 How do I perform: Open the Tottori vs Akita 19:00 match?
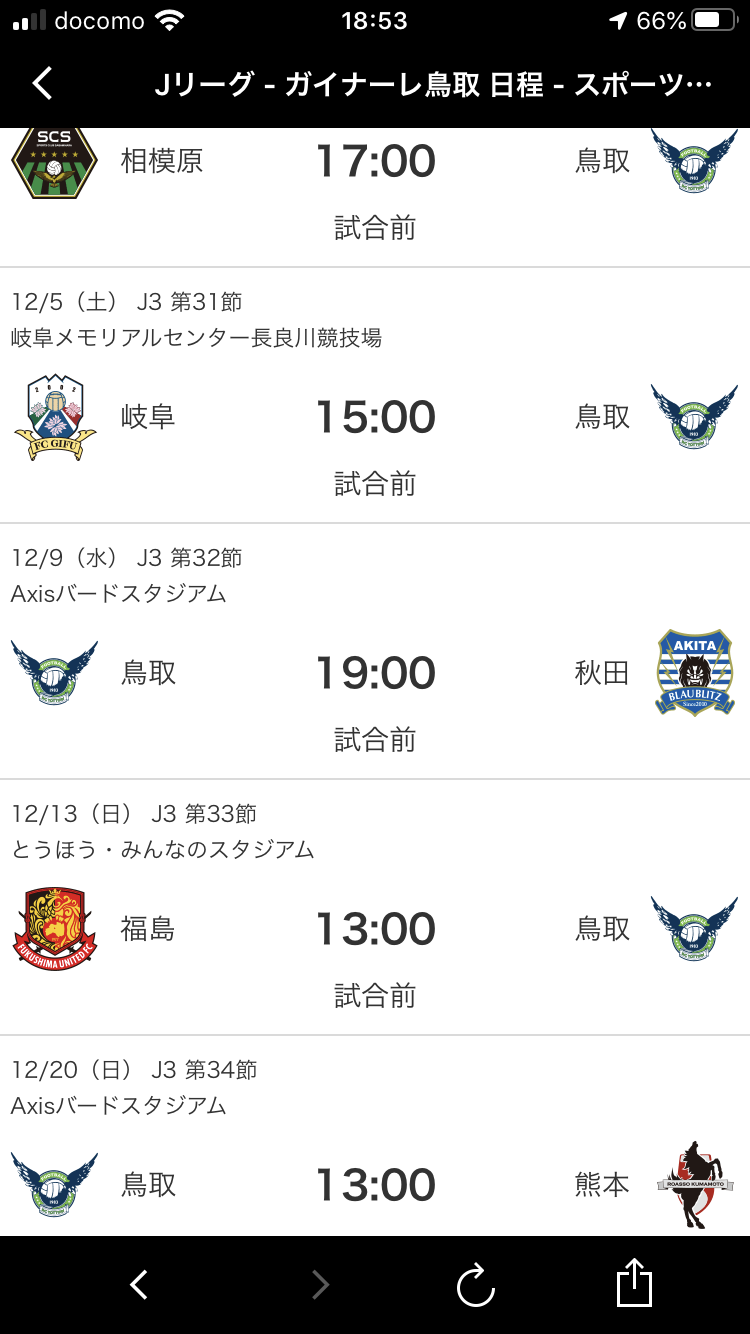point(375,674)
